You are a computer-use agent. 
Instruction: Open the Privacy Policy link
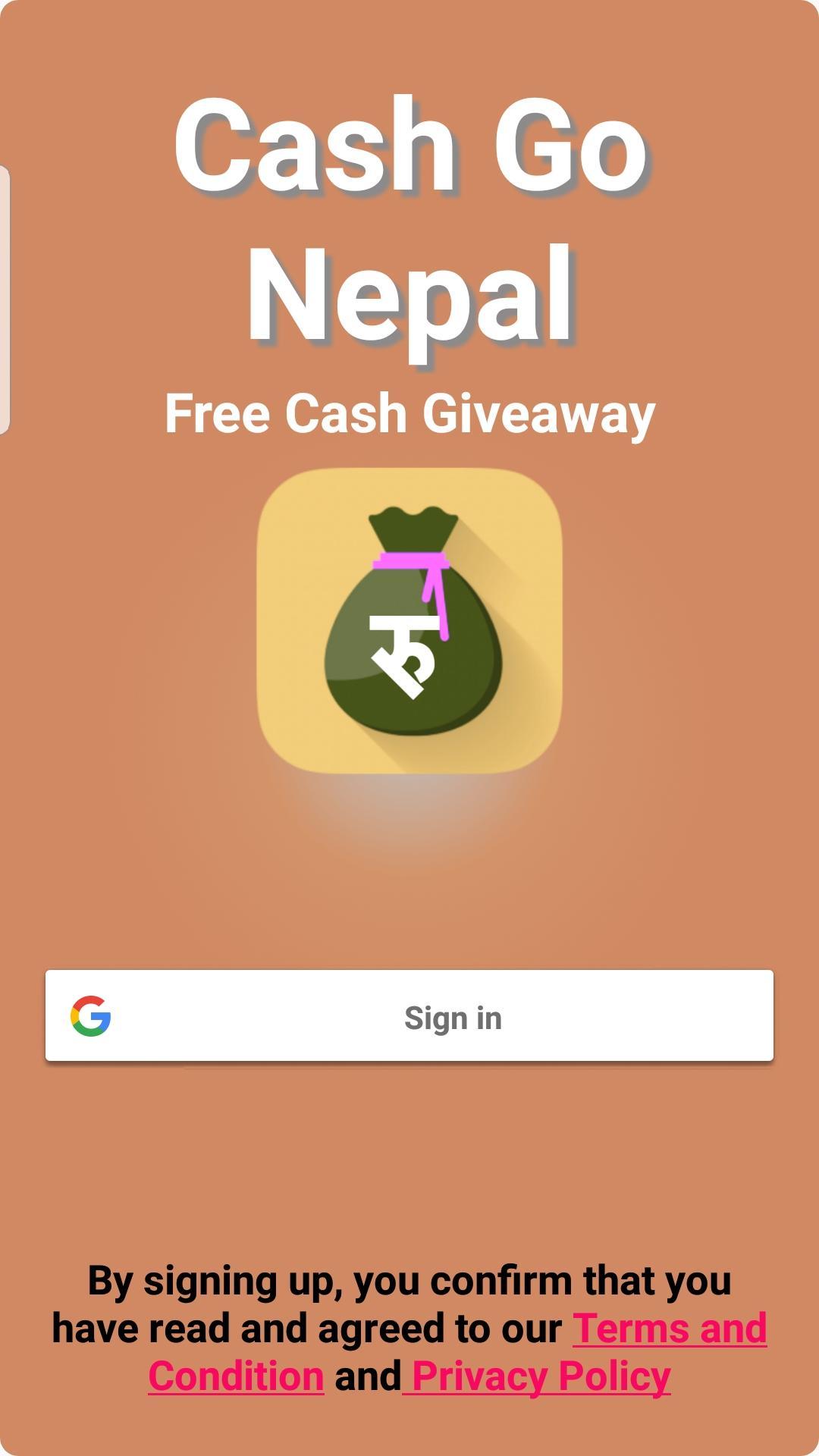pyautogui.click(x=540, y=1376)
